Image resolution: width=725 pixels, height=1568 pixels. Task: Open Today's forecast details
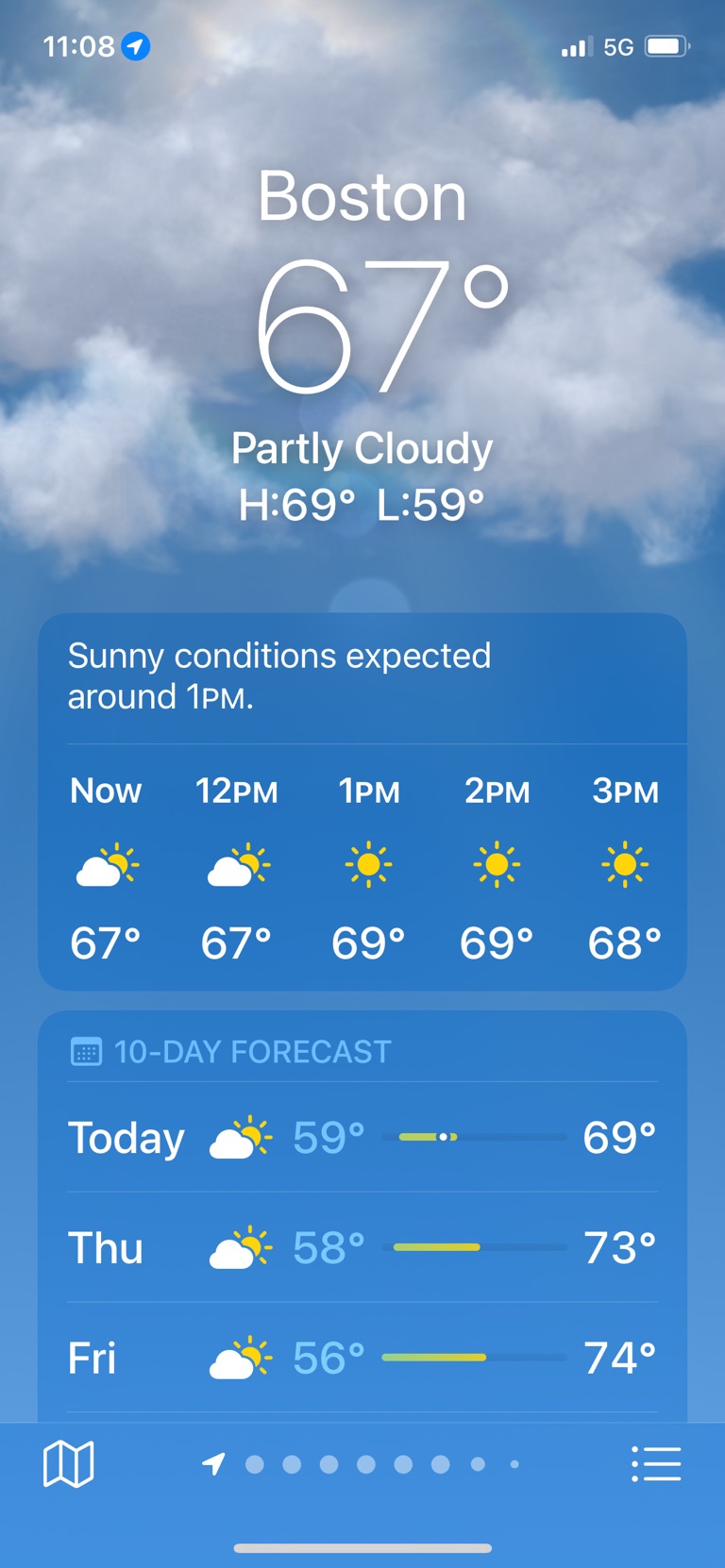tap(362, 1138)
